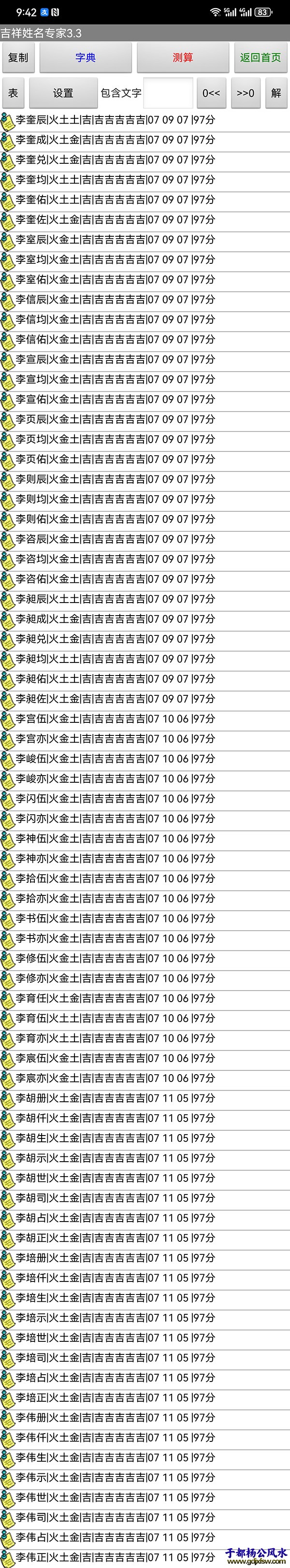Open the 字典 dictionary
The width and height of the screenshot is (290, 1568).
coord(85,58)
